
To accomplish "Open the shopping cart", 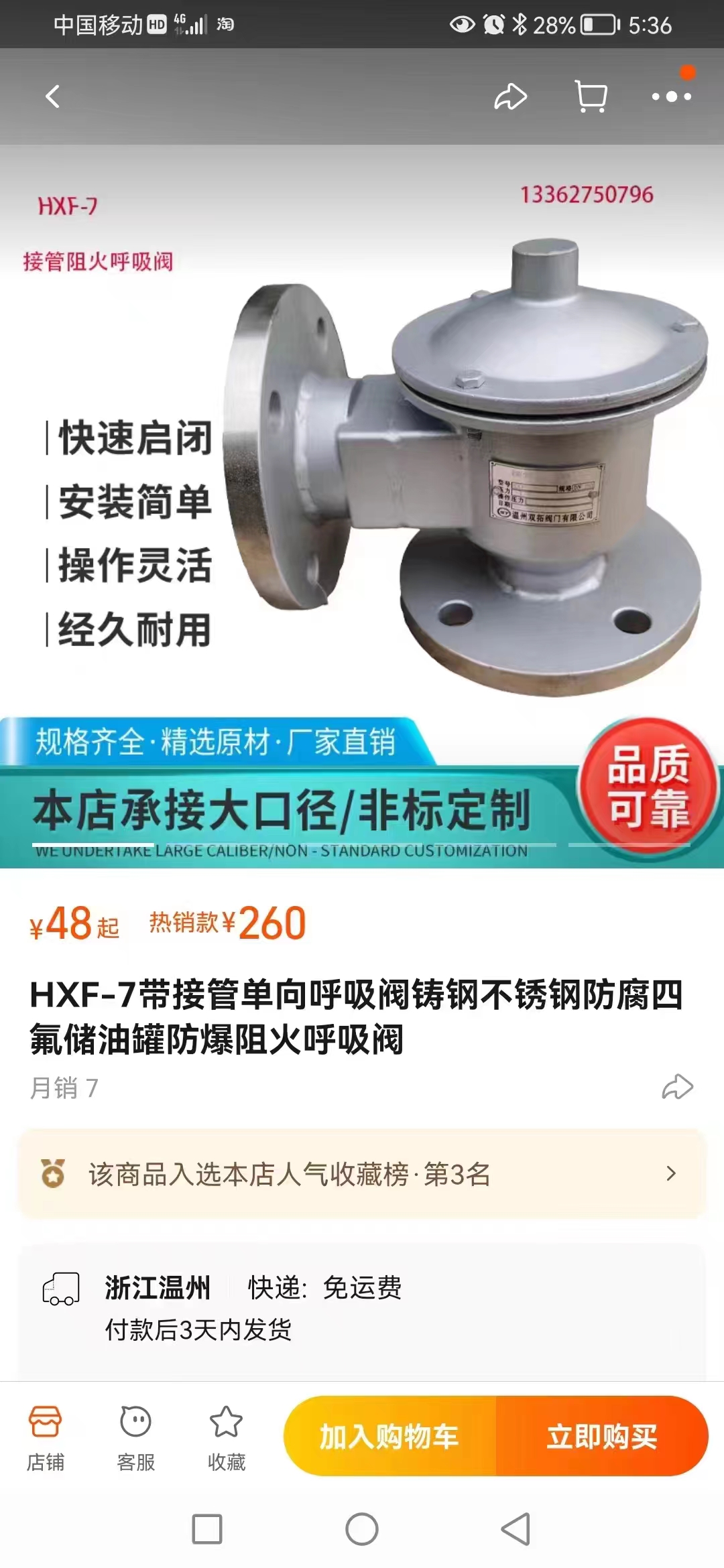I will pyautogui.click(x=591, y=97).
